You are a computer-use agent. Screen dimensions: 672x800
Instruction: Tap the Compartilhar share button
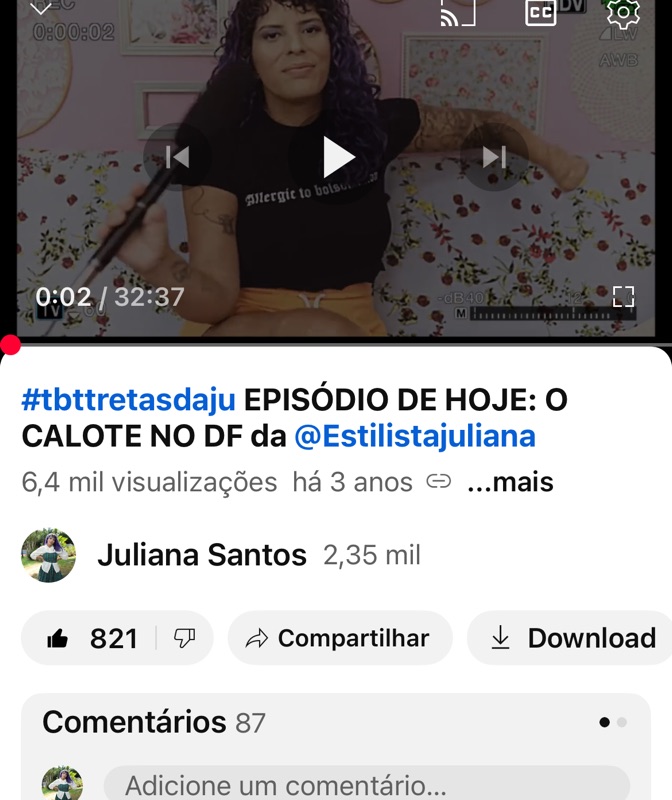pos(340,638)
